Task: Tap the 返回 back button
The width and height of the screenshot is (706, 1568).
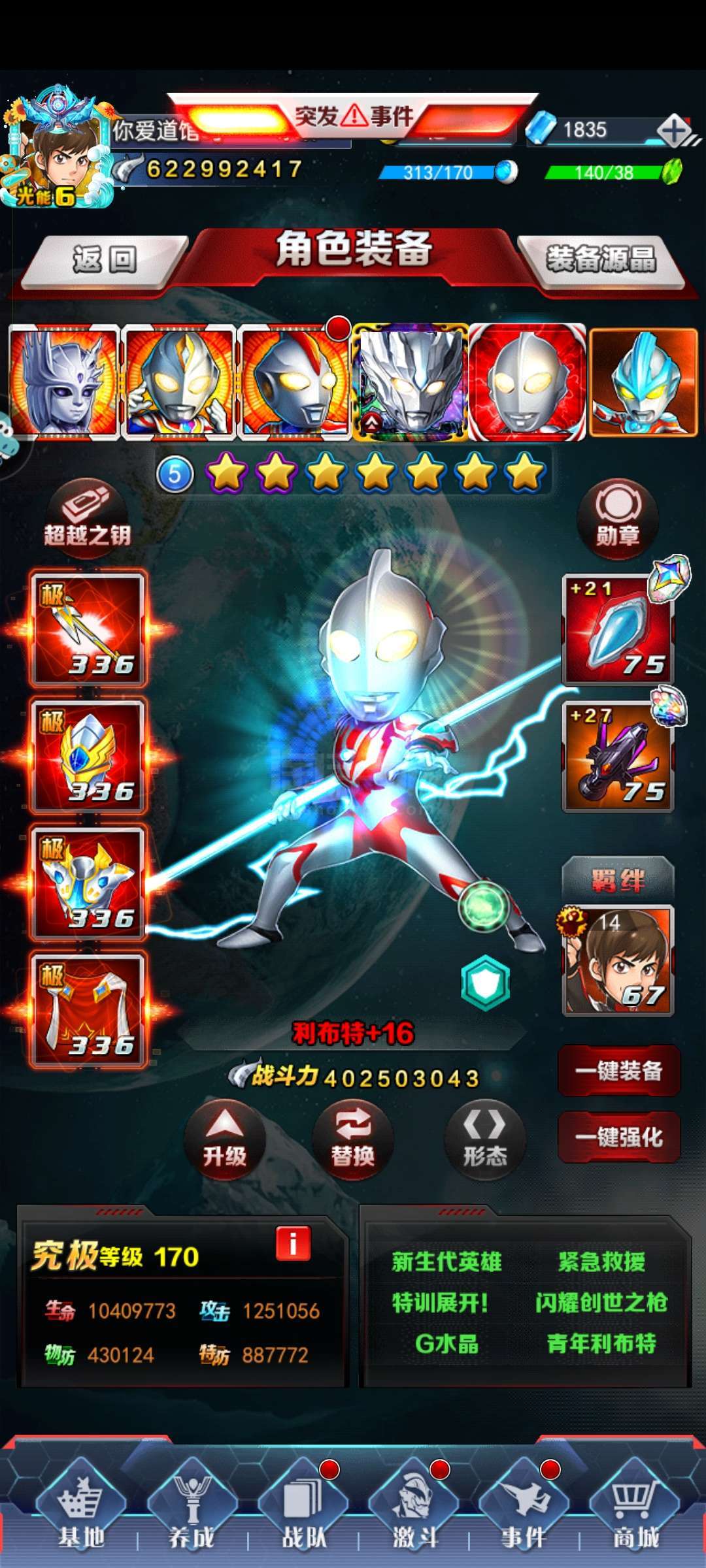Action: point(105,261)
